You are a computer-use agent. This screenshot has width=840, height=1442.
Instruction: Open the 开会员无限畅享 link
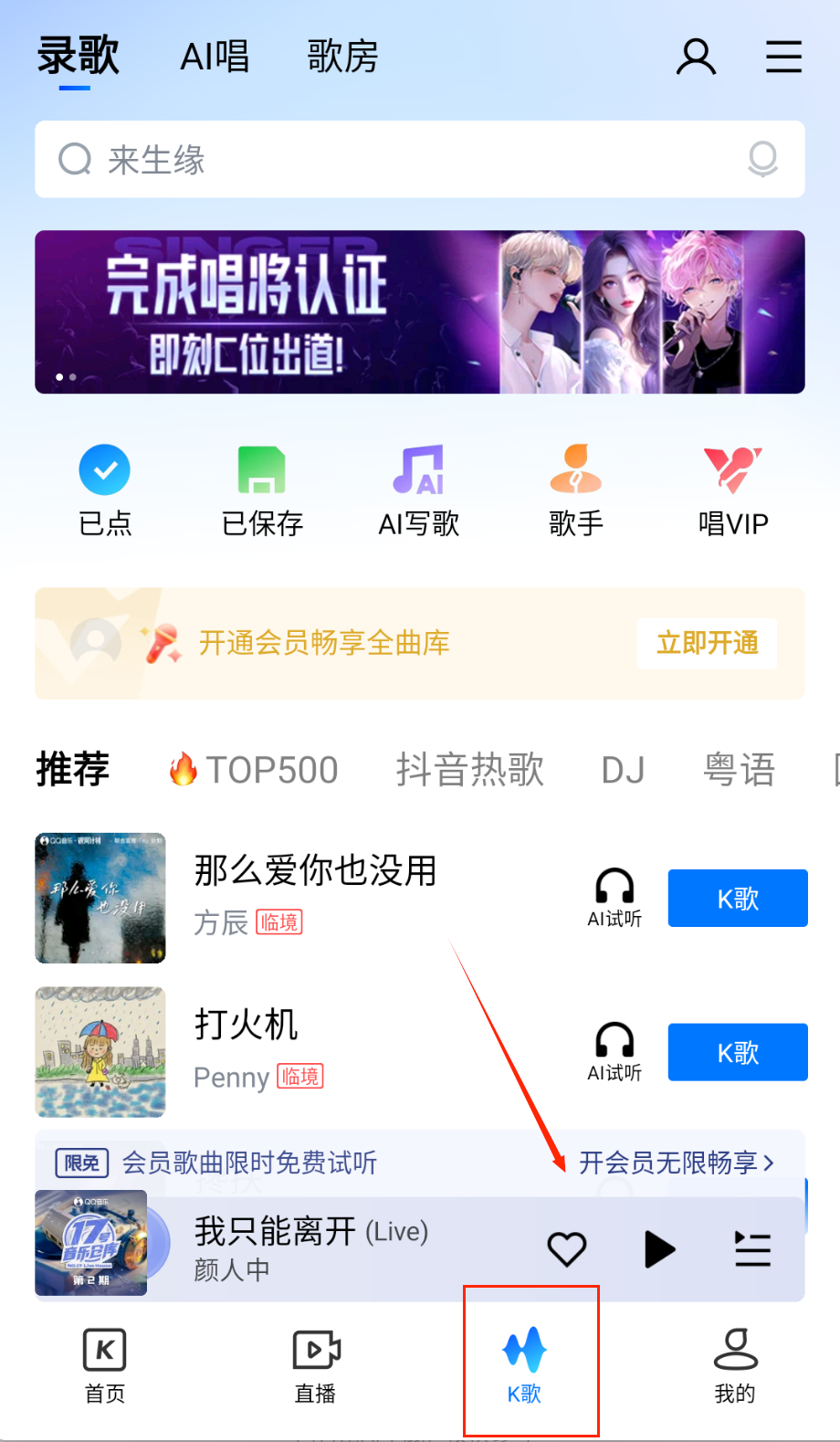coord(677,1163)
